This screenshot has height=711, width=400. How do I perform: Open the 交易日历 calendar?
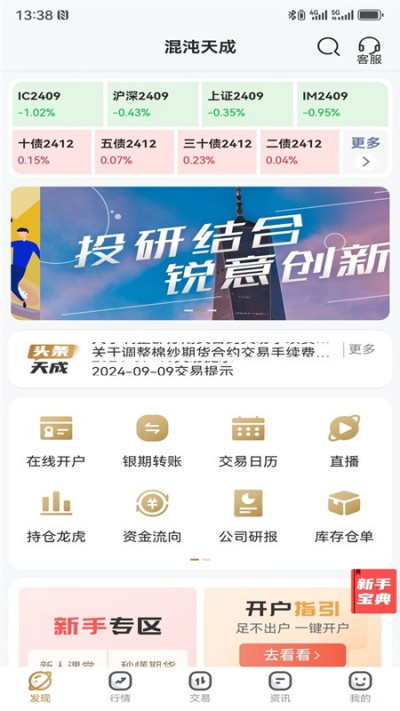click(x=248, y=442)
